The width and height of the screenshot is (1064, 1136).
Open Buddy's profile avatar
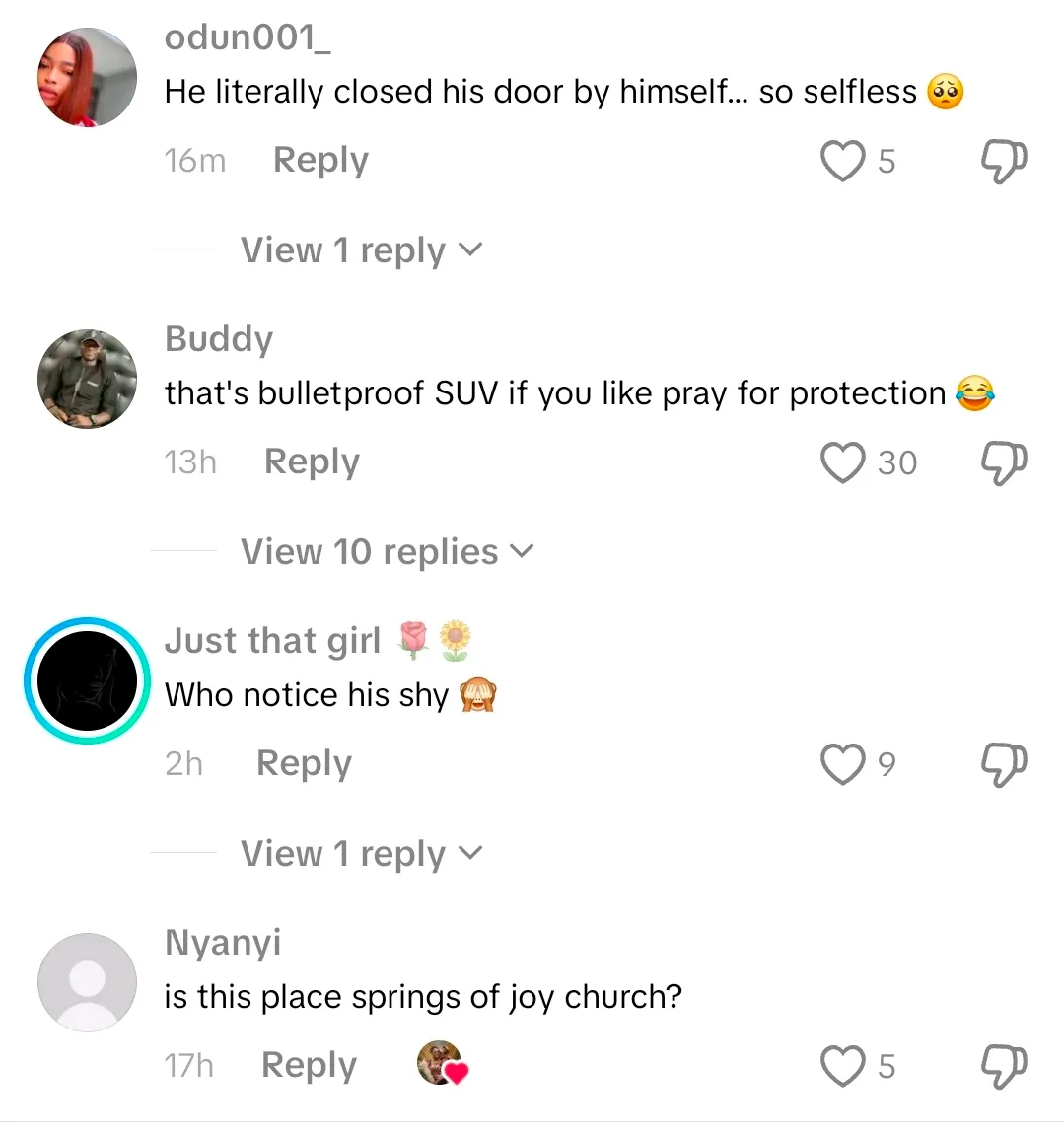(x=87, y=379)
